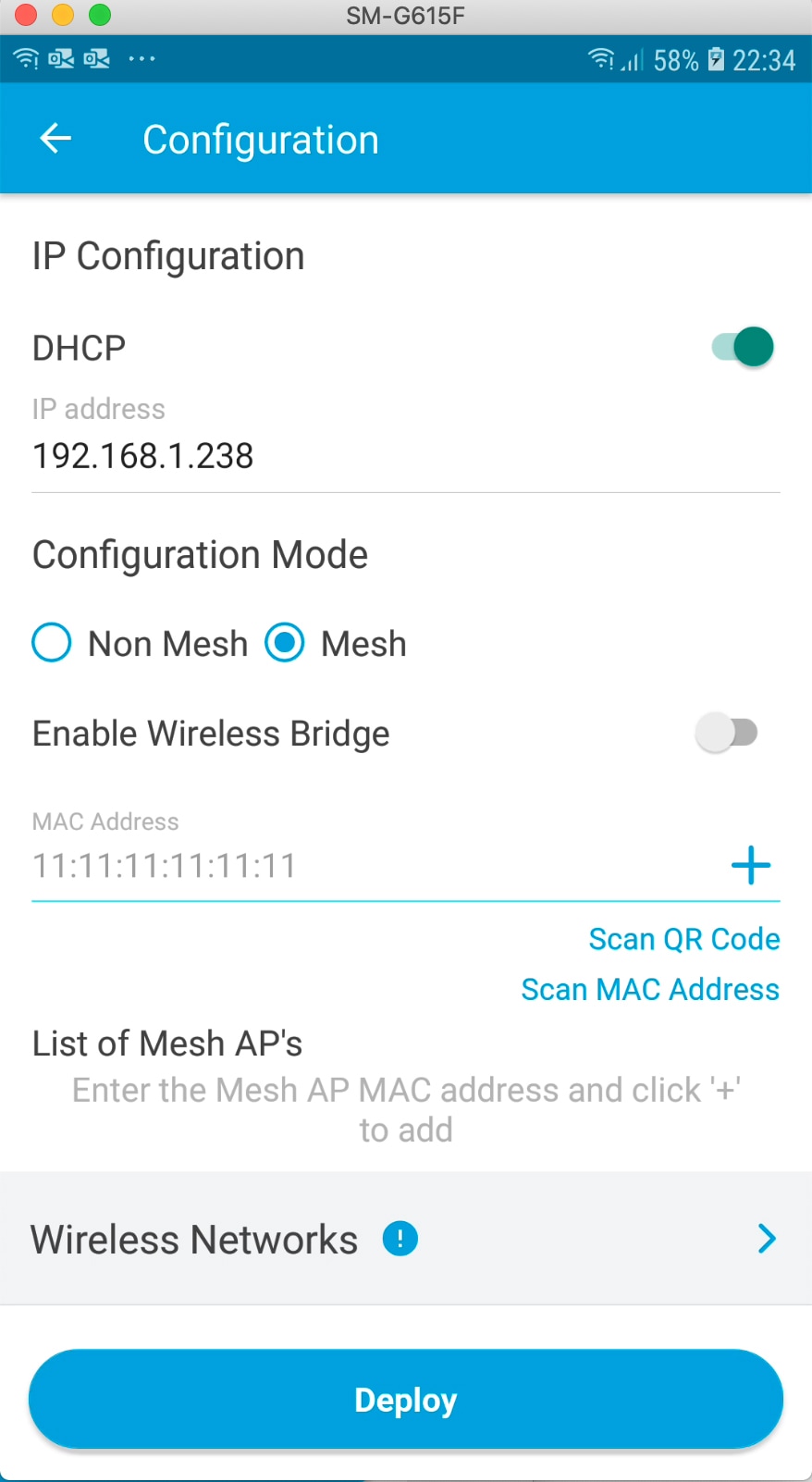
Task: Turn off the DHCP switch
Action: (743, 348)
